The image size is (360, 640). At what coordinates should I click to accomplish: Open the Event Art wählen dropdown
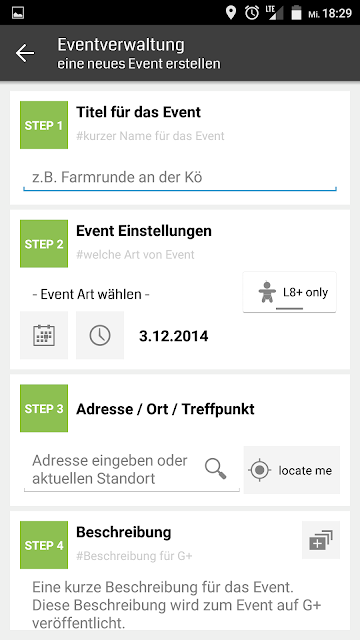(x=91, y=294)
